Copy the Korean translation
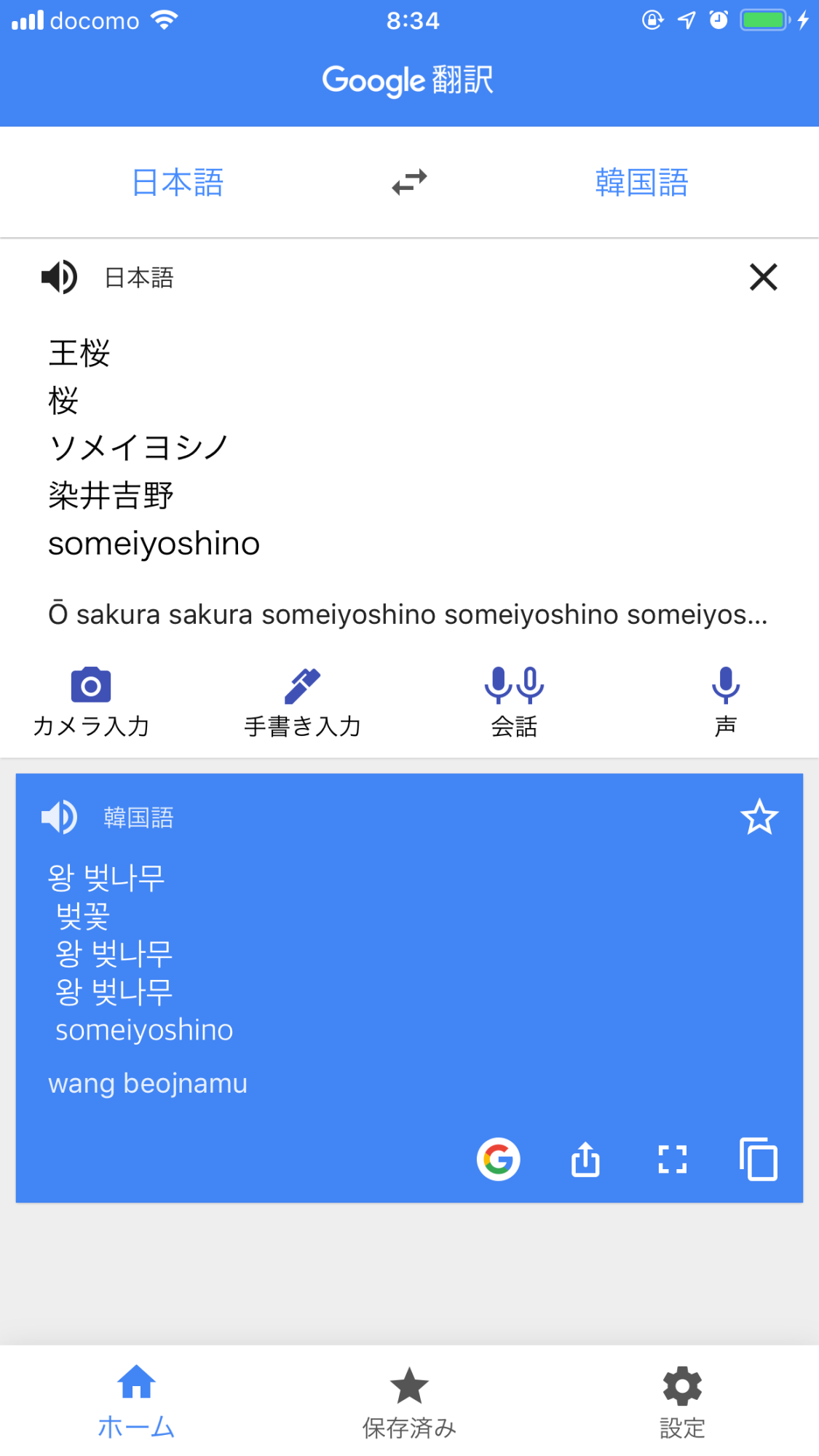Image resolution: width=819 pixels, height=1456 pixels. point(759,1158)
